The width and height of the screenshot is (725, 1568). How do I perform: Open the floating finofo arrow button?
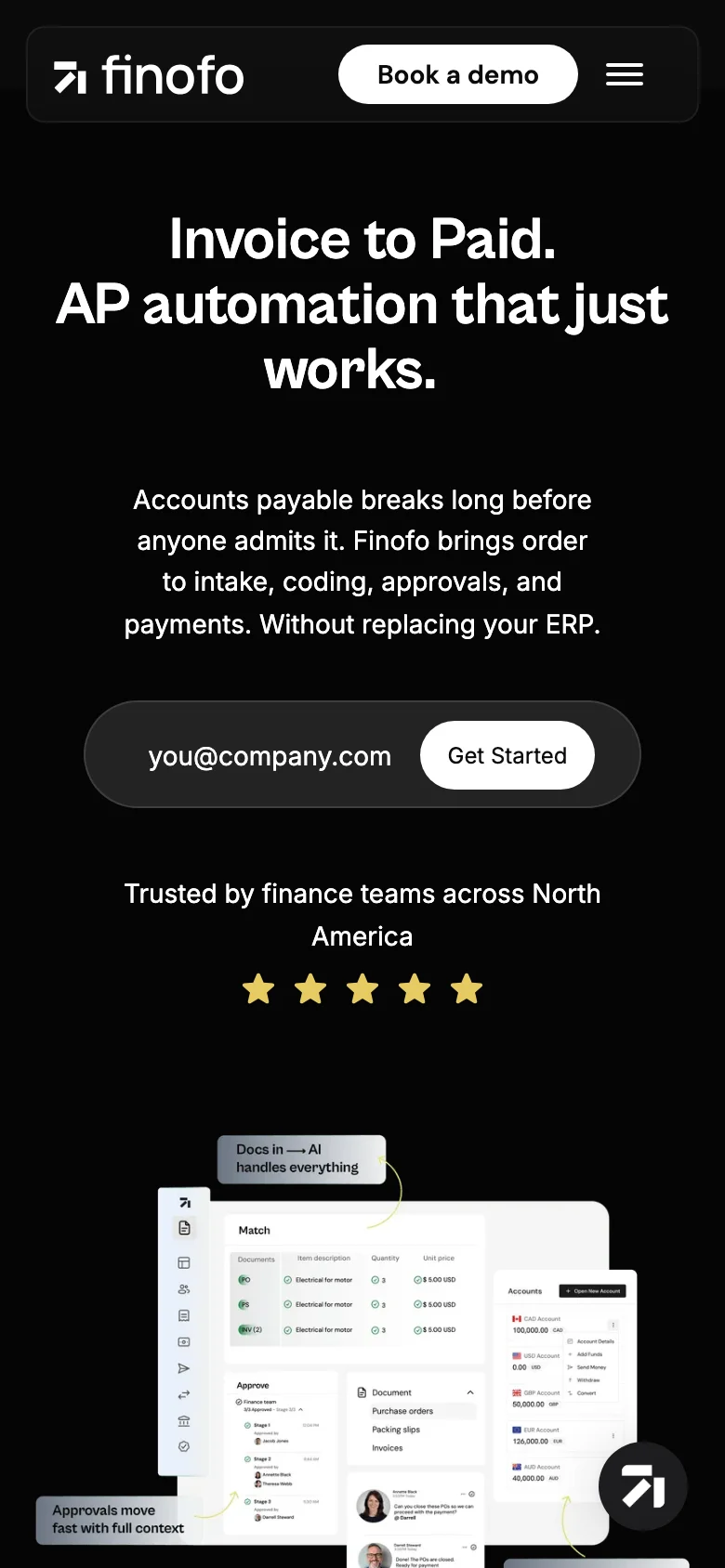click(x=643, y=1486)
